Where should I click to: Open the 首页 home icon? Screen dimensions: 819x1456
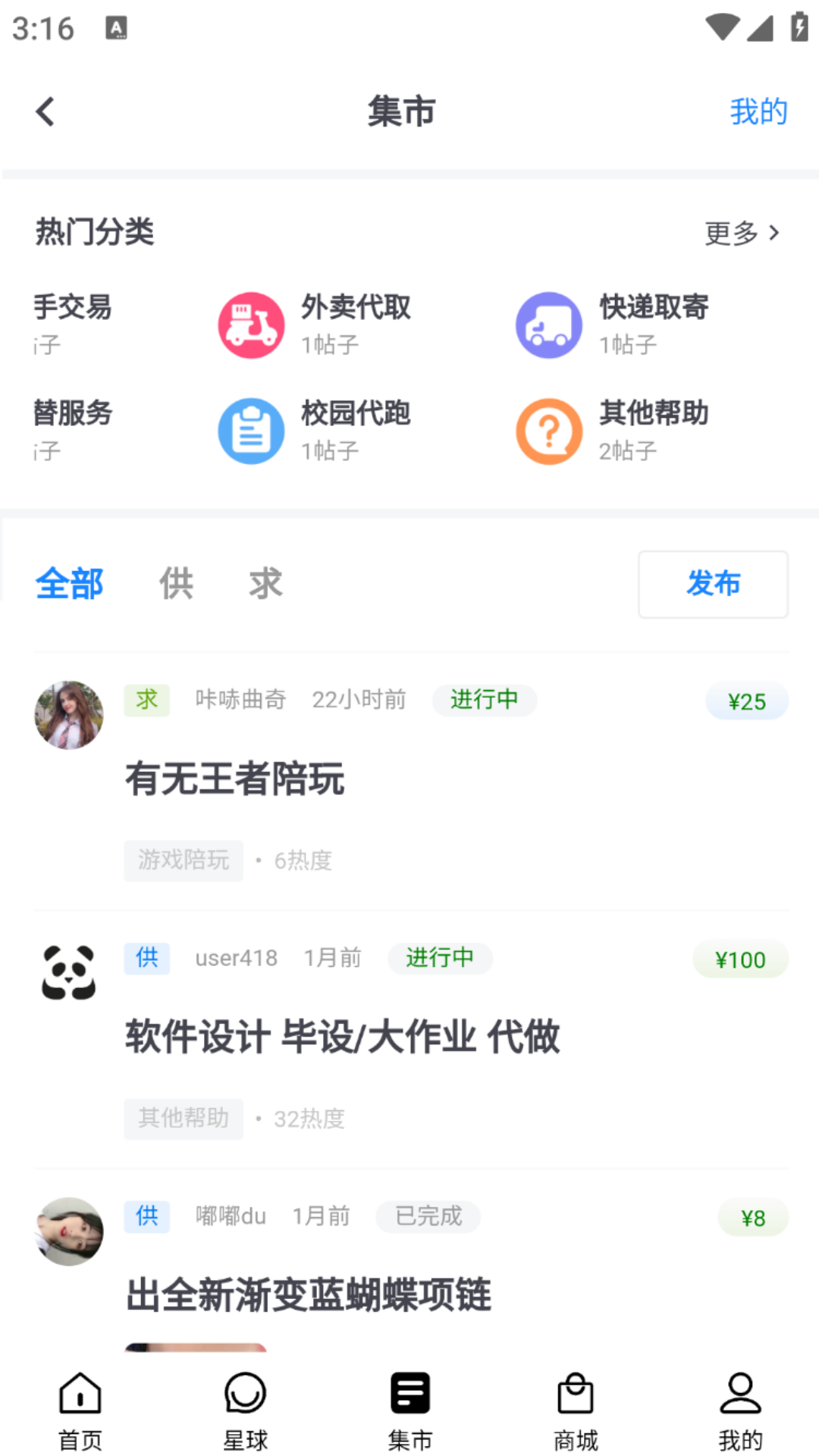79,1407
